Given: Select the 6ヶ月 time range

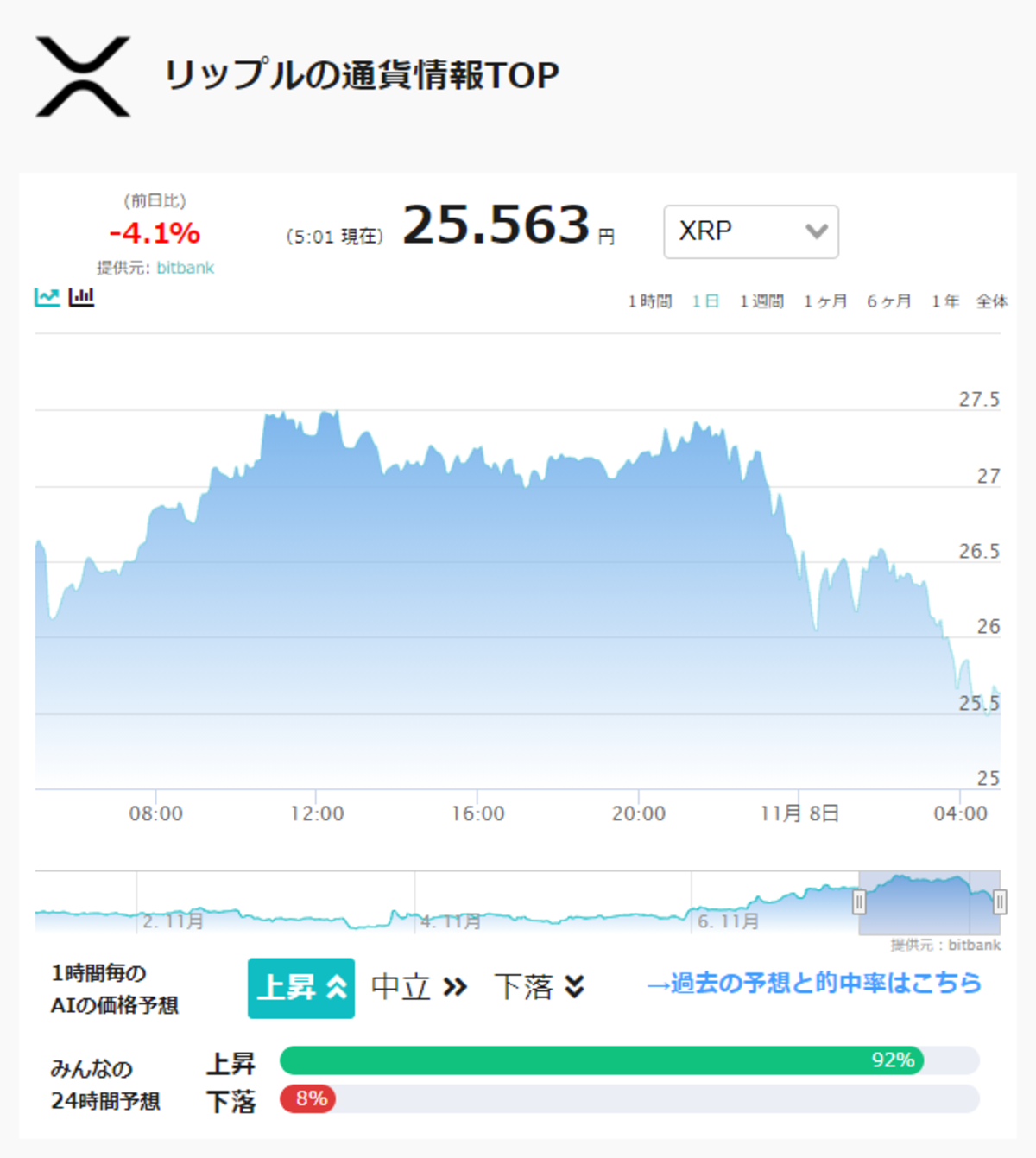Looking at the screenshot, I should click(889, 301).
